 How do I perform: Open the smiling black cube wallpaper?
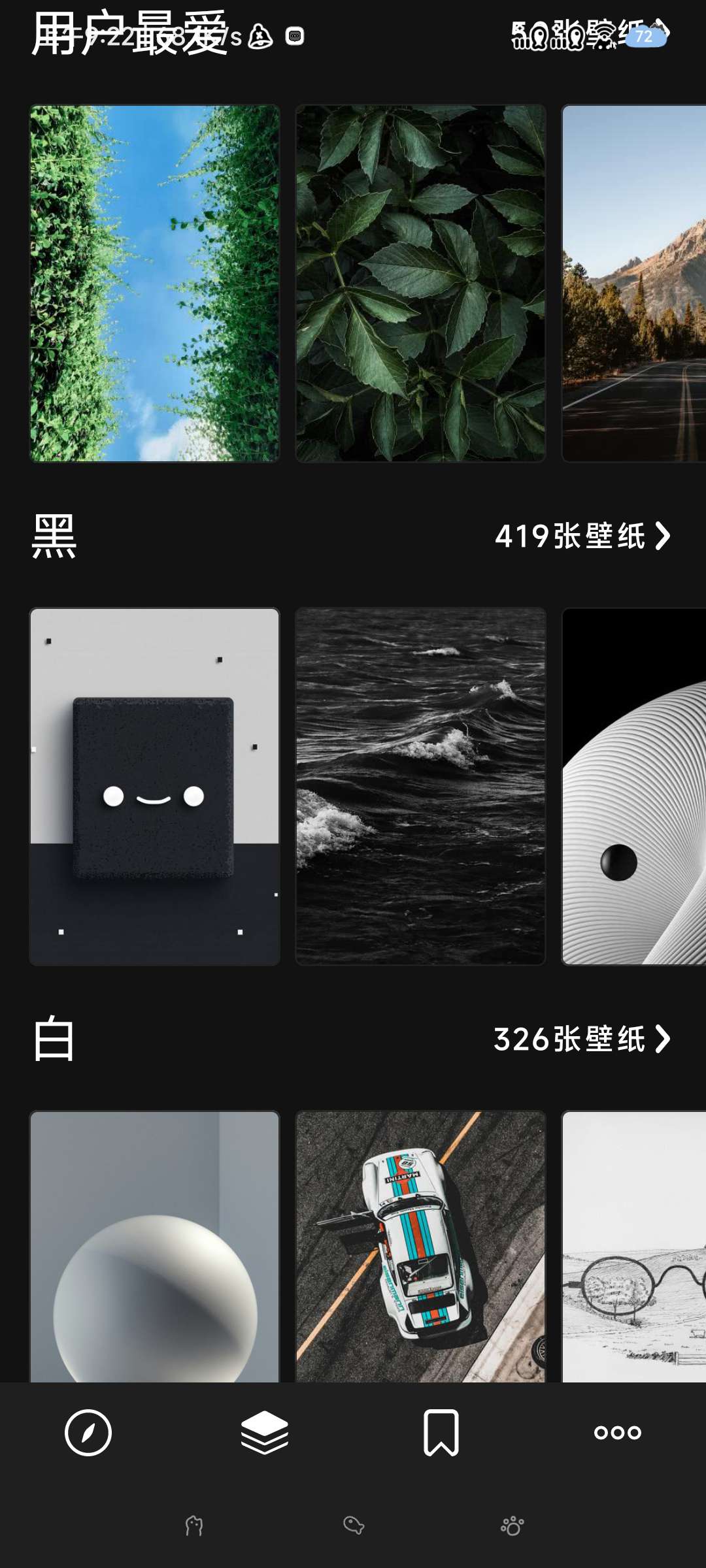[x=155, y=787]
